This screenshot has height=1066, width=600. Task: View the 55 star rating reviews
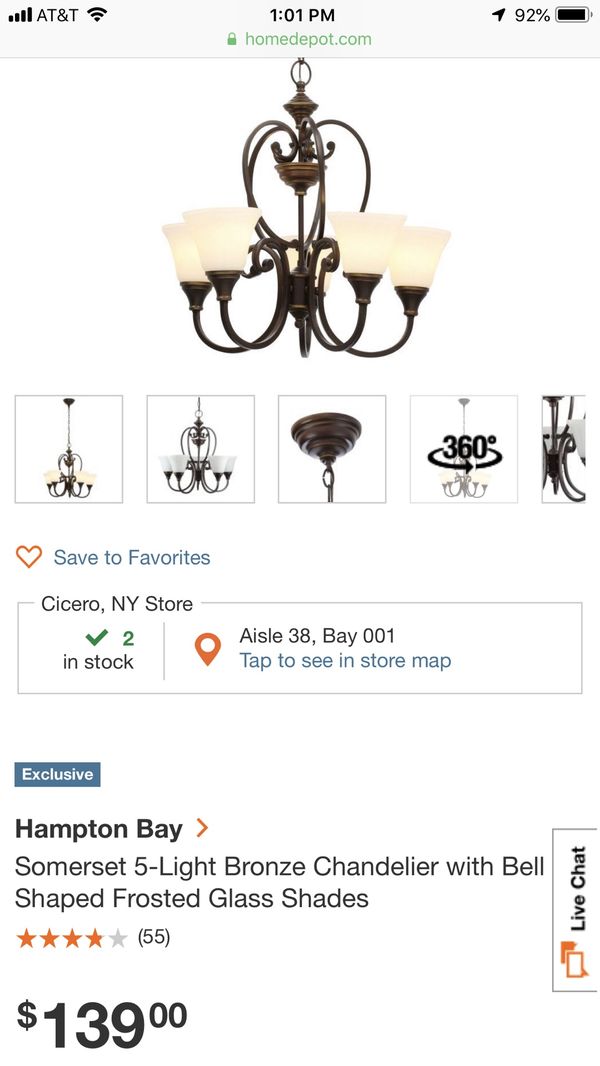[93, 938]
